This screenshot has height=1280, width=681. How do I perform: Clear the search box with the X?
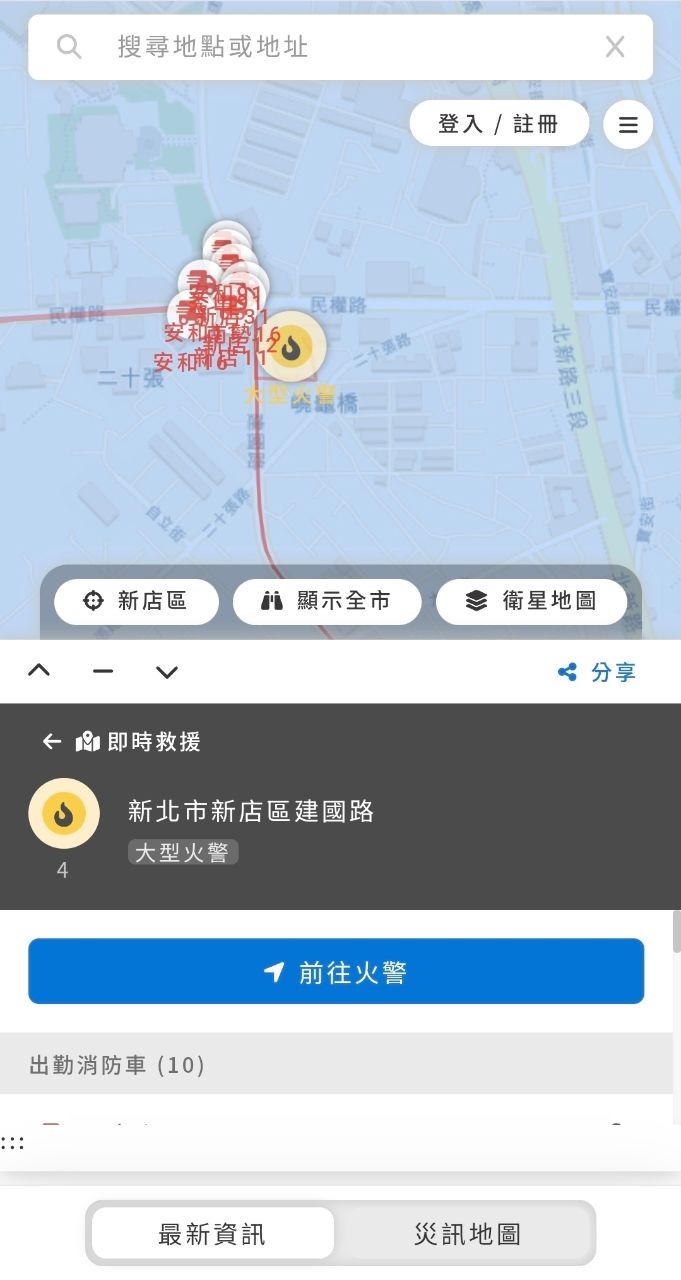point(615,47)
